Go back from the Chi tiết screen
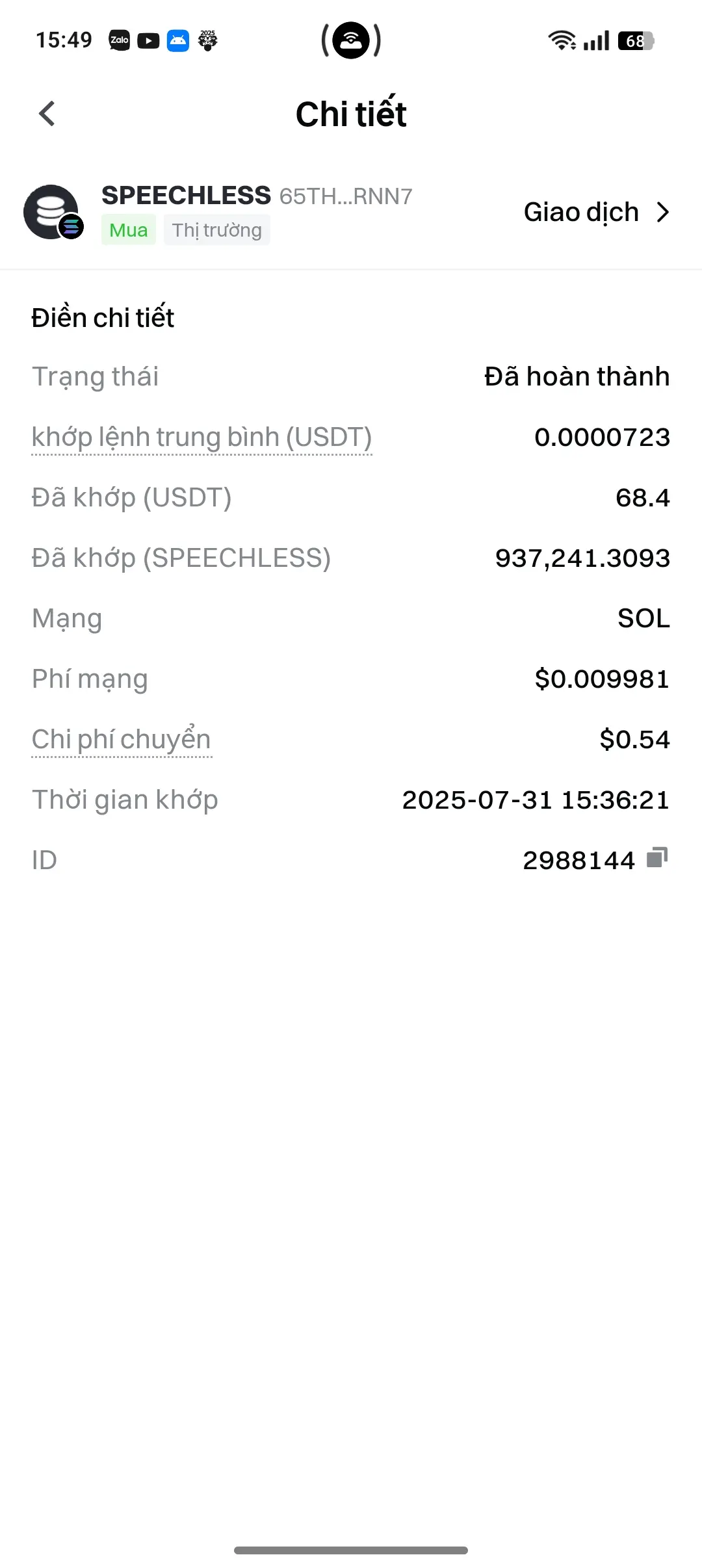Image resolution: width=702 pixels, height=1568 pixels. (x=47, y=114)
